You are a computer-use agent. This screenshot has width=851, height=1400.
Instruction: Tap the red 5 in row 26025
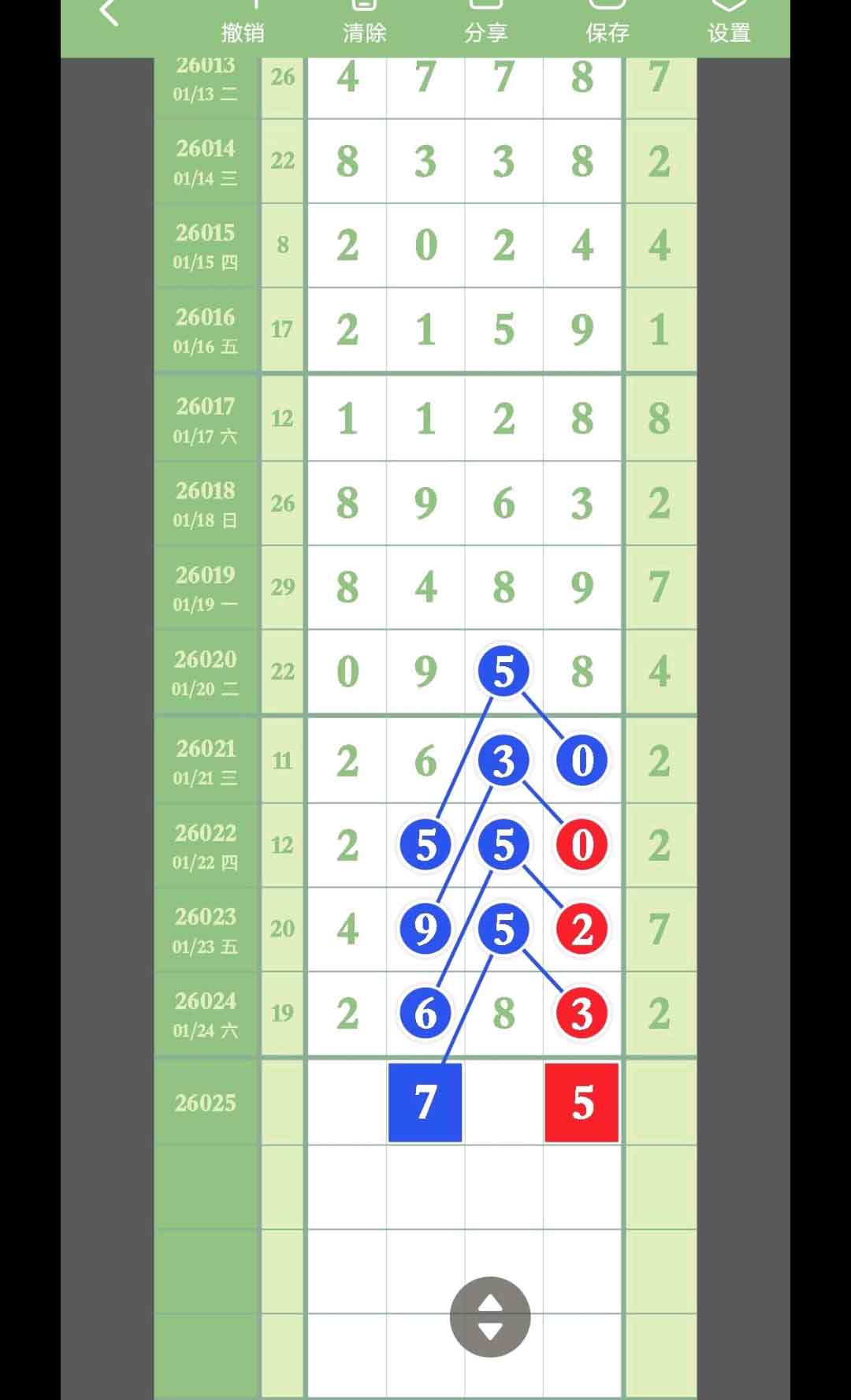click(x=582, y=1102)
